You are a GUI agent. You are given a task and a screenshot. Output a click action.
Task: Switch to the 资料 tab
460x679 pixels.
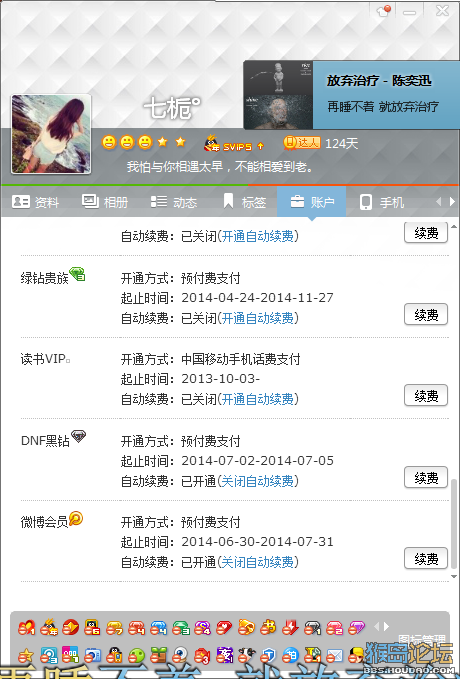point(36,202)
